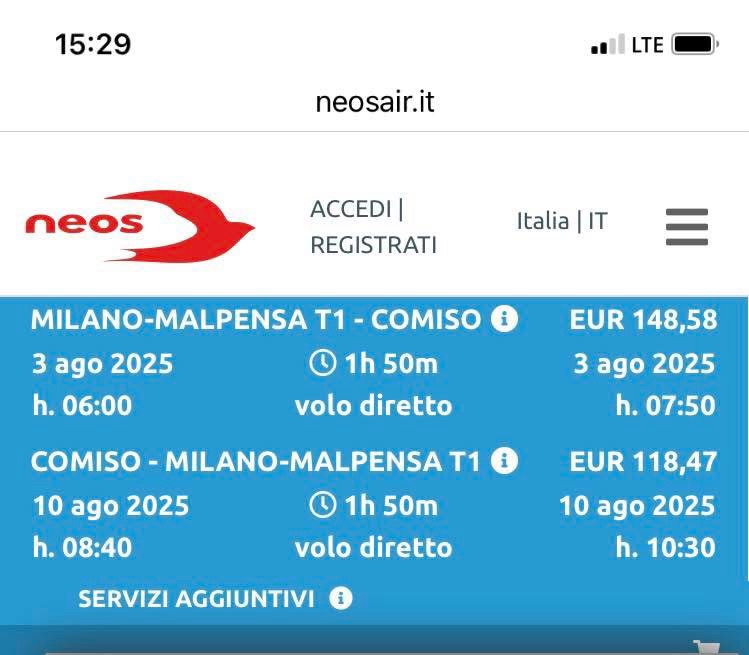Go to the Neos home logo
The width and height of the screenshot is (749, 655).
point(139,225)
